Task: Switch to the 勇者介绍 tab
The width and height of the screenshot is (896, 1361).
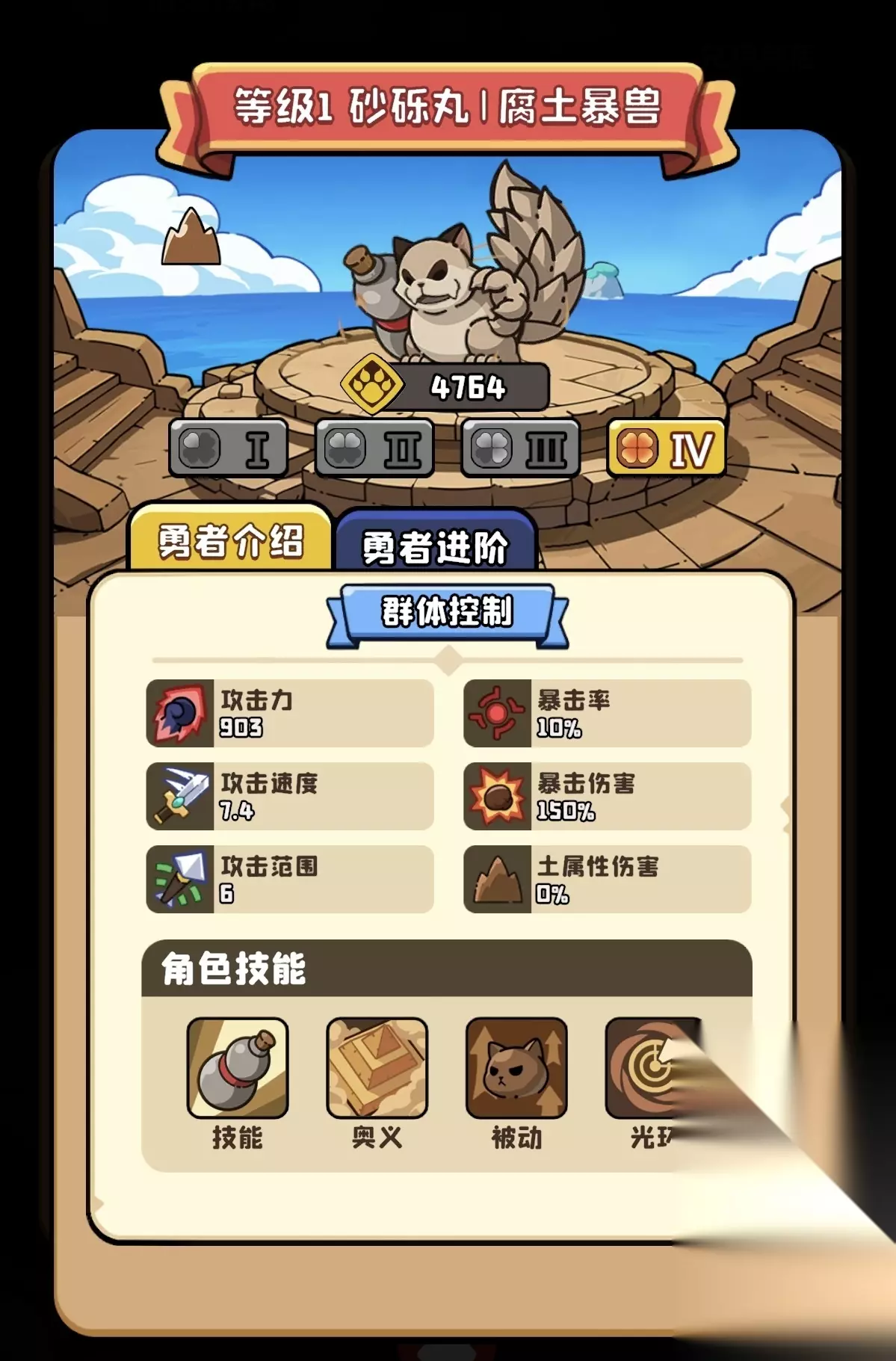Action: (231, 540)
